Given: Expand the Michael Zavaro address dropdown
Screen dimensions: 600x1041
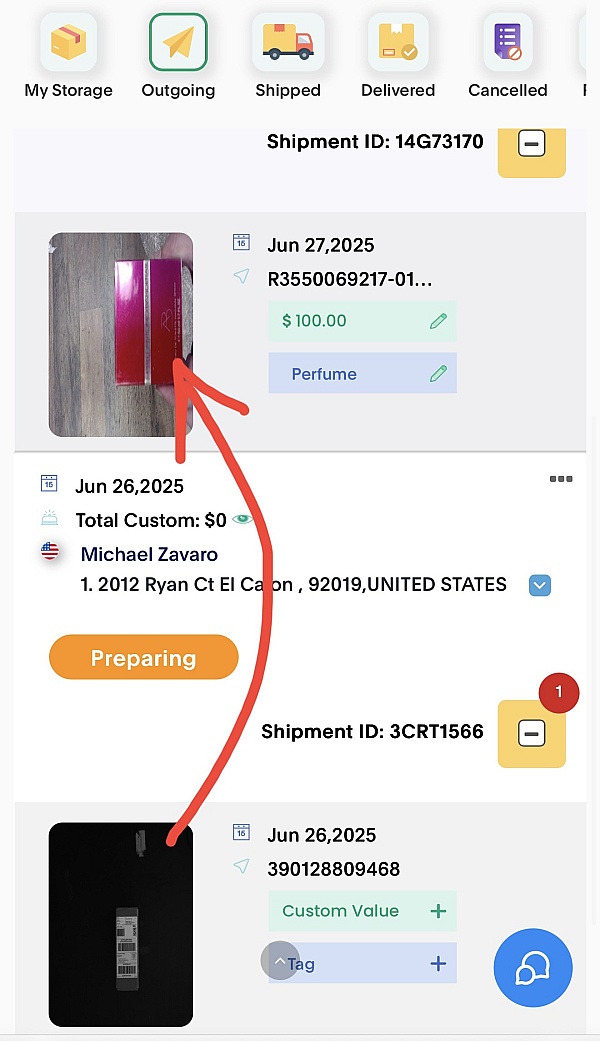Looking at the screenshot, I should (540, 585).
